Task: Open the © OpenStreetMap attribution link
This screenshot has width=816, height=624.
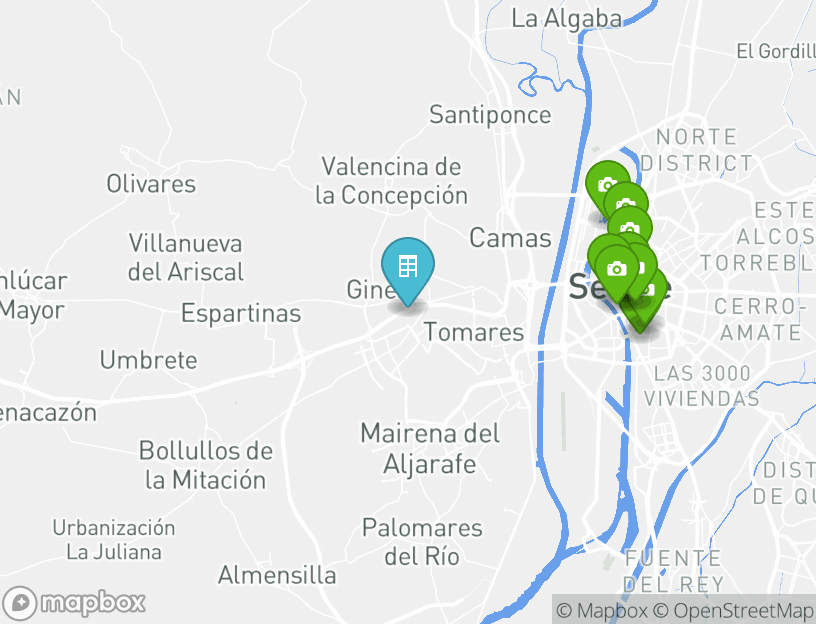Action: coord(733,610)
